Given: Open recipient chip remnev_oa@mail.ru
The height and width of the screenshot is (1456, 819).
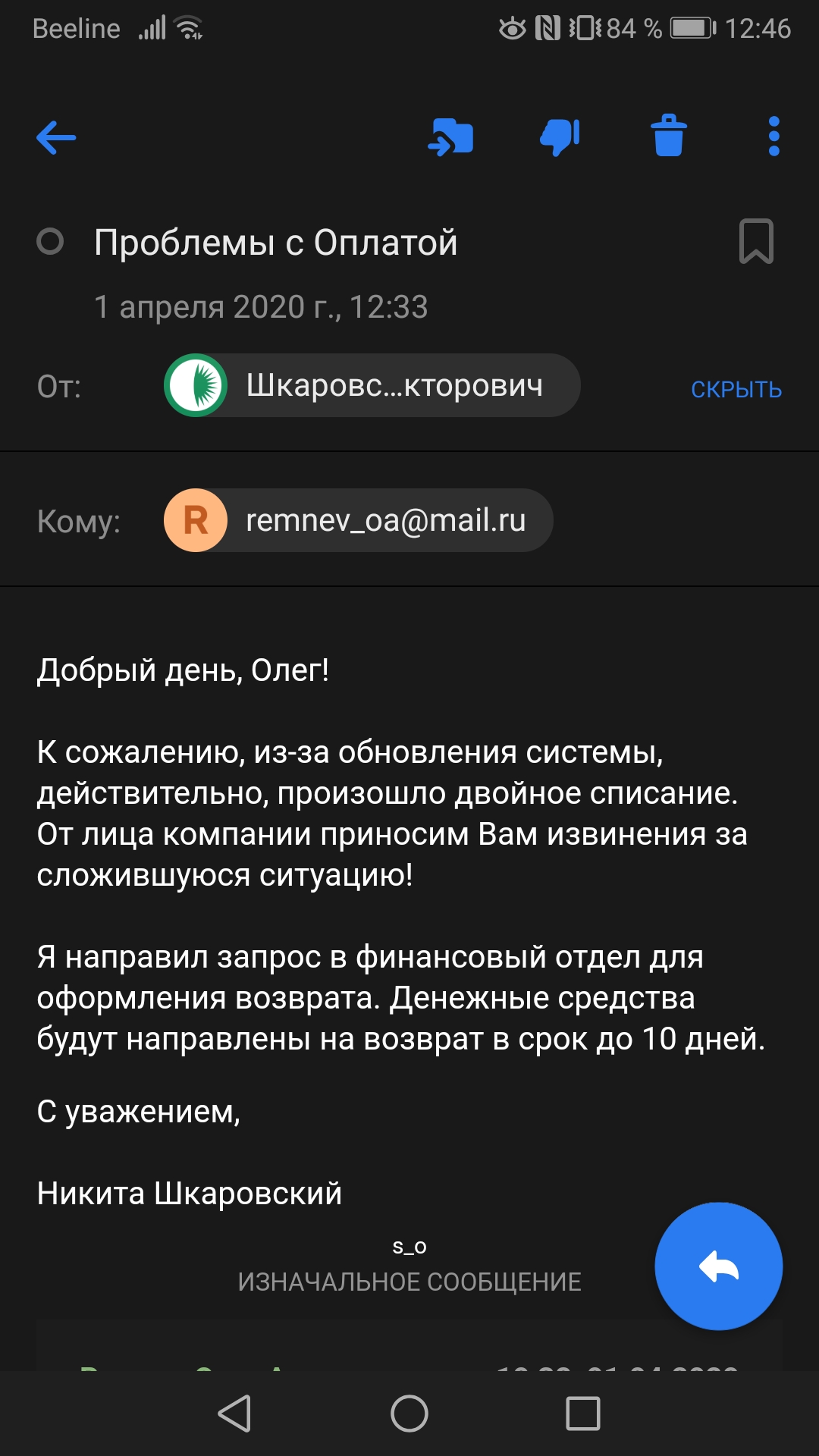Looking at the screenshot, I should [358, 520].
